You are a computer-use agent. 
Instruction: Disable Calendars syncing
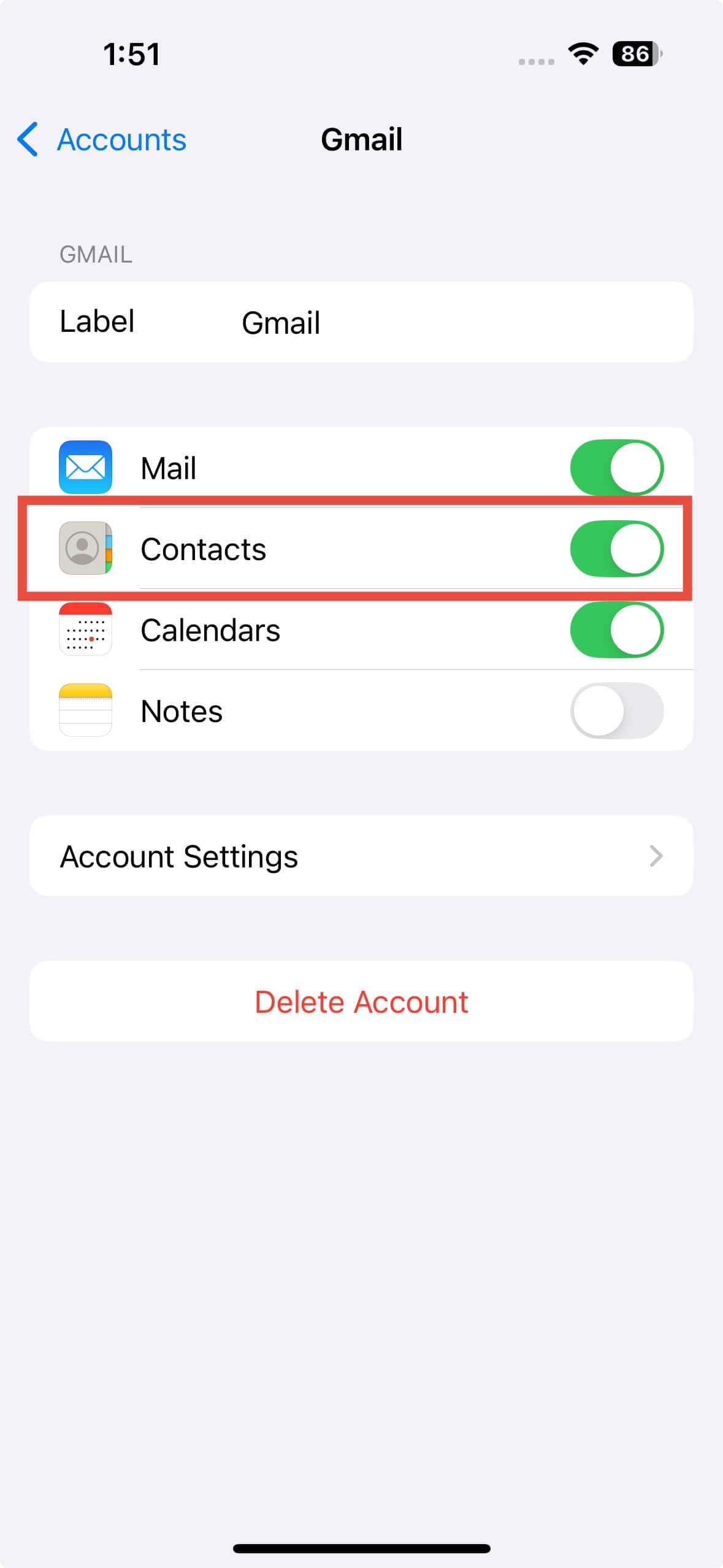pyautogui.click(x=616, y=629)
